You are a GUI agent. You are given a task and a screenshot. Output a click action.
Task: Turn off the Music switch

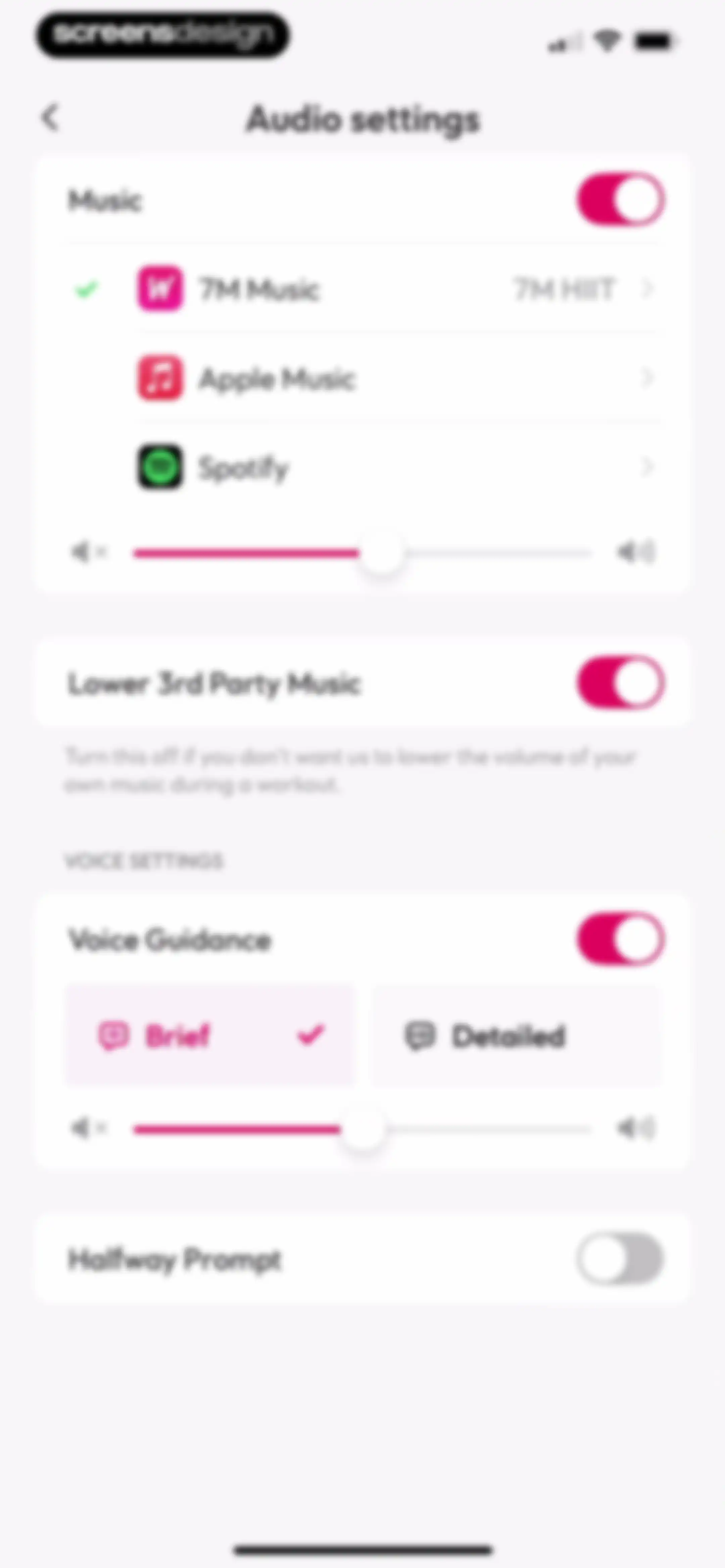[x=620, y=200]
